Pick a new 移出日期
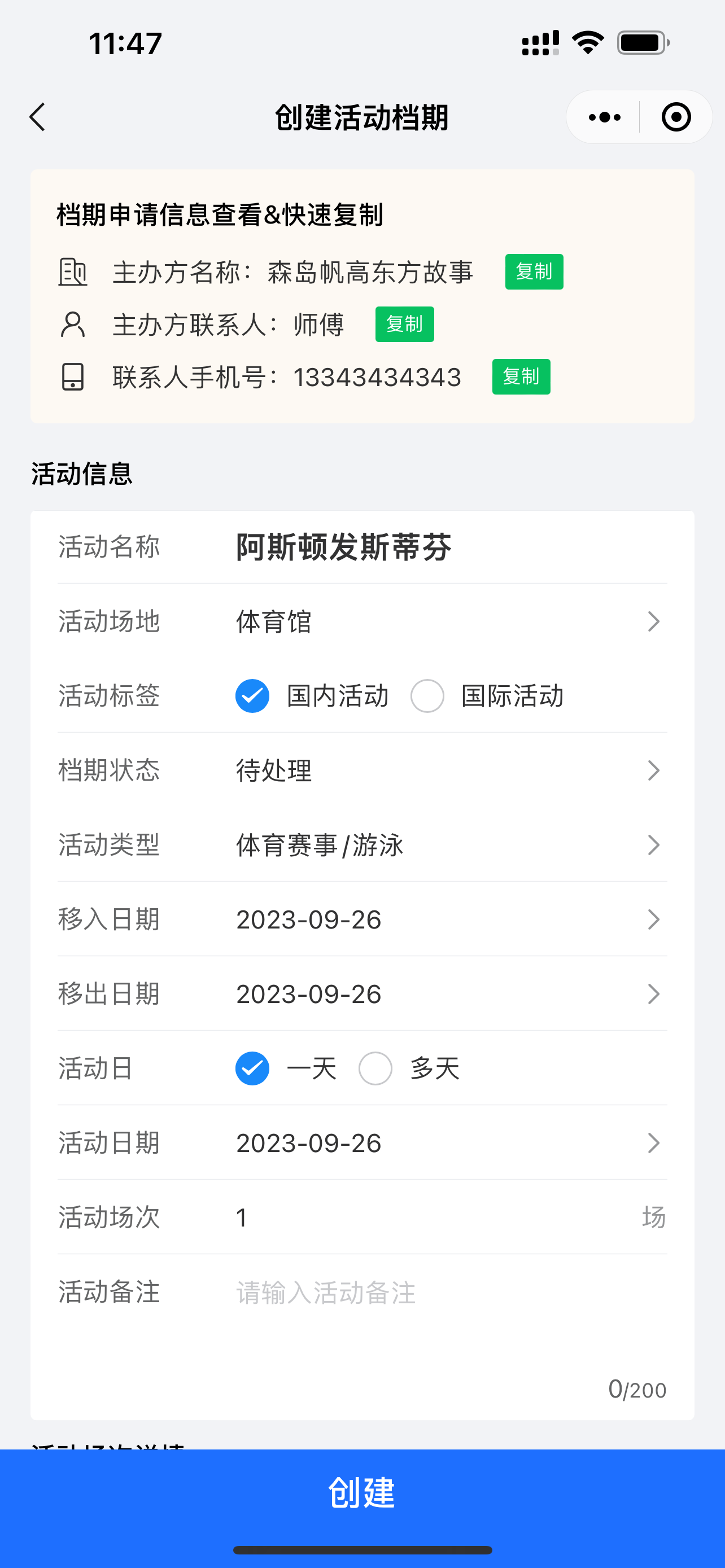 [x=362, y=994]
